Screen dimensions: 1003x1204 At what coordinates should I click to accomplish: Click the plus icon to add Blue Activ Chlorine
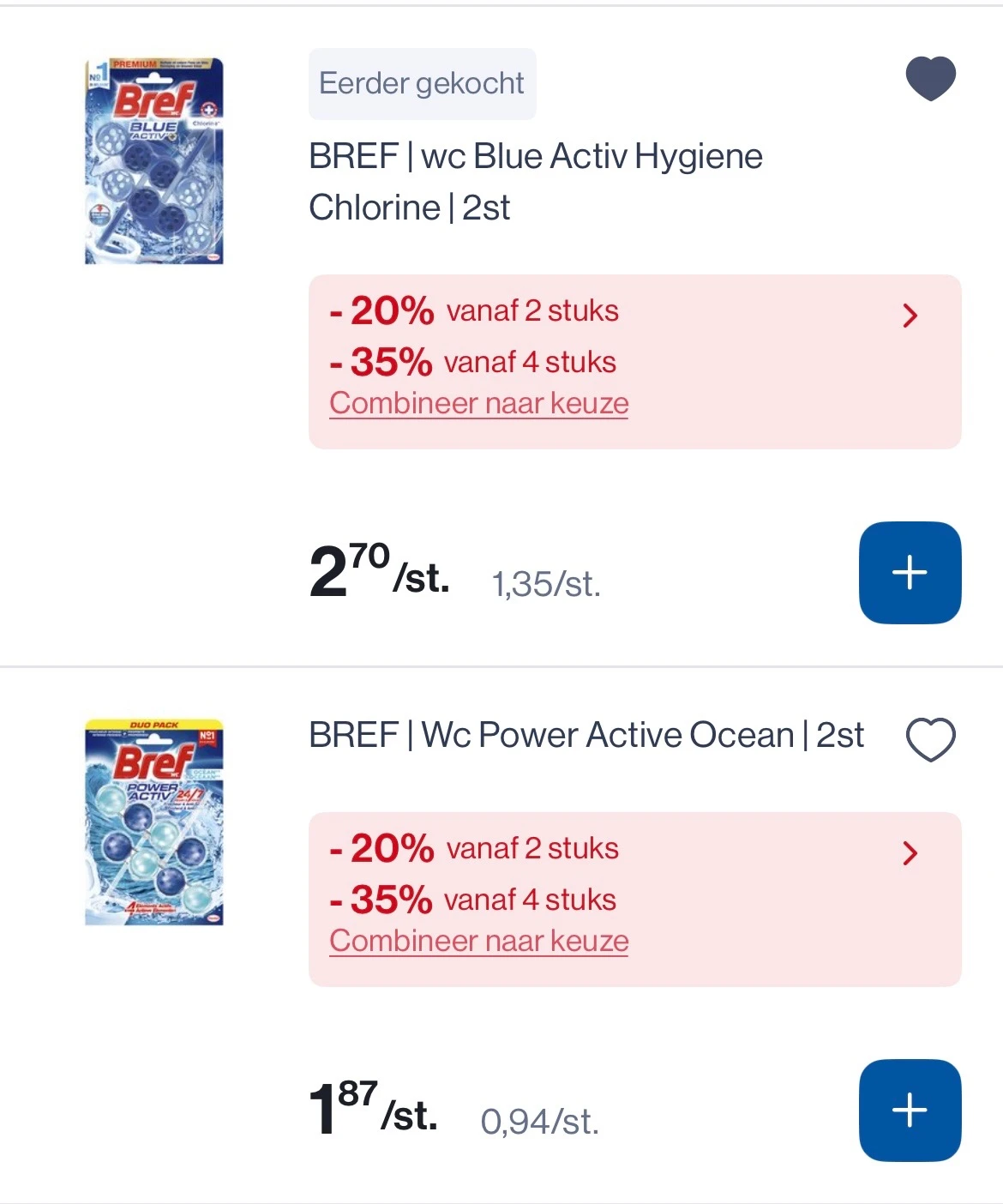point(910,573)
